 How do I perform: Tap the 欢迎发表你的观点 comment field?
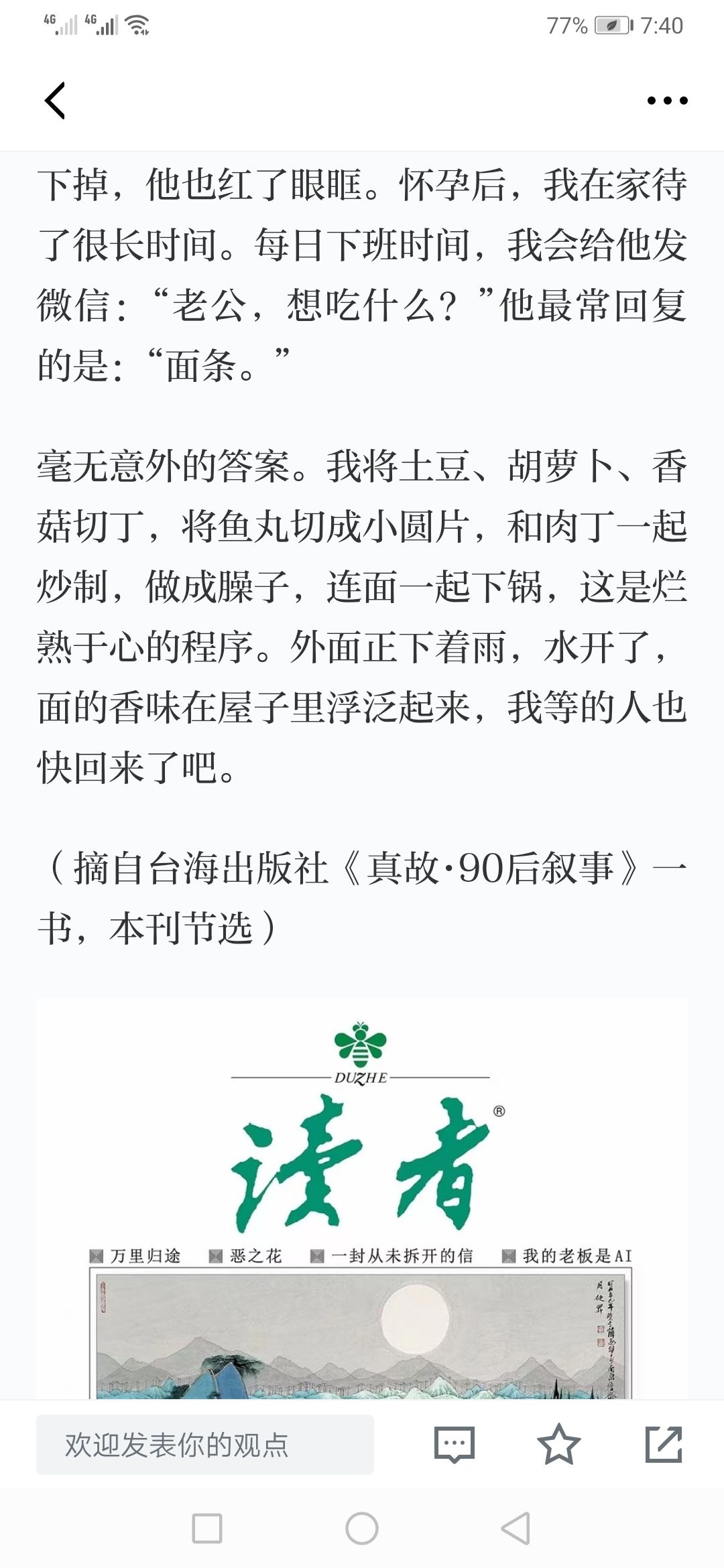(205, 1444)
